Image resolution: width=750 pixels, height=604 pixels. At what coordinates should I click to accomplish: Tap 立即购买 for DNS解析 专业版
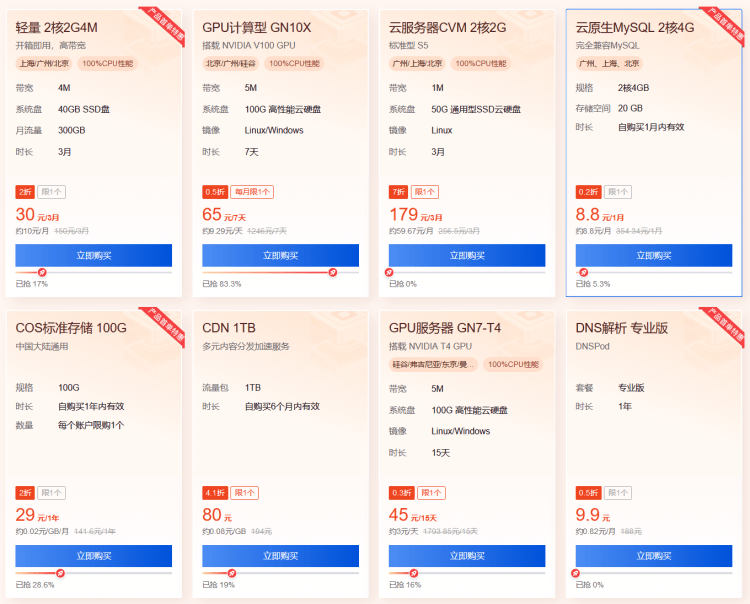654,556
